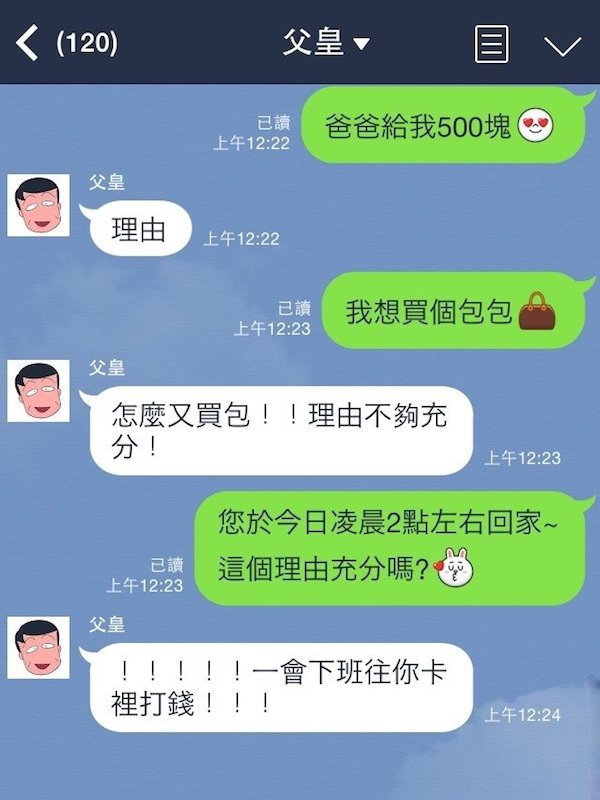The image size is (600, 800).
Task: Expand the 父皇 chat title dropdown
Action: [x=361, y=44]
